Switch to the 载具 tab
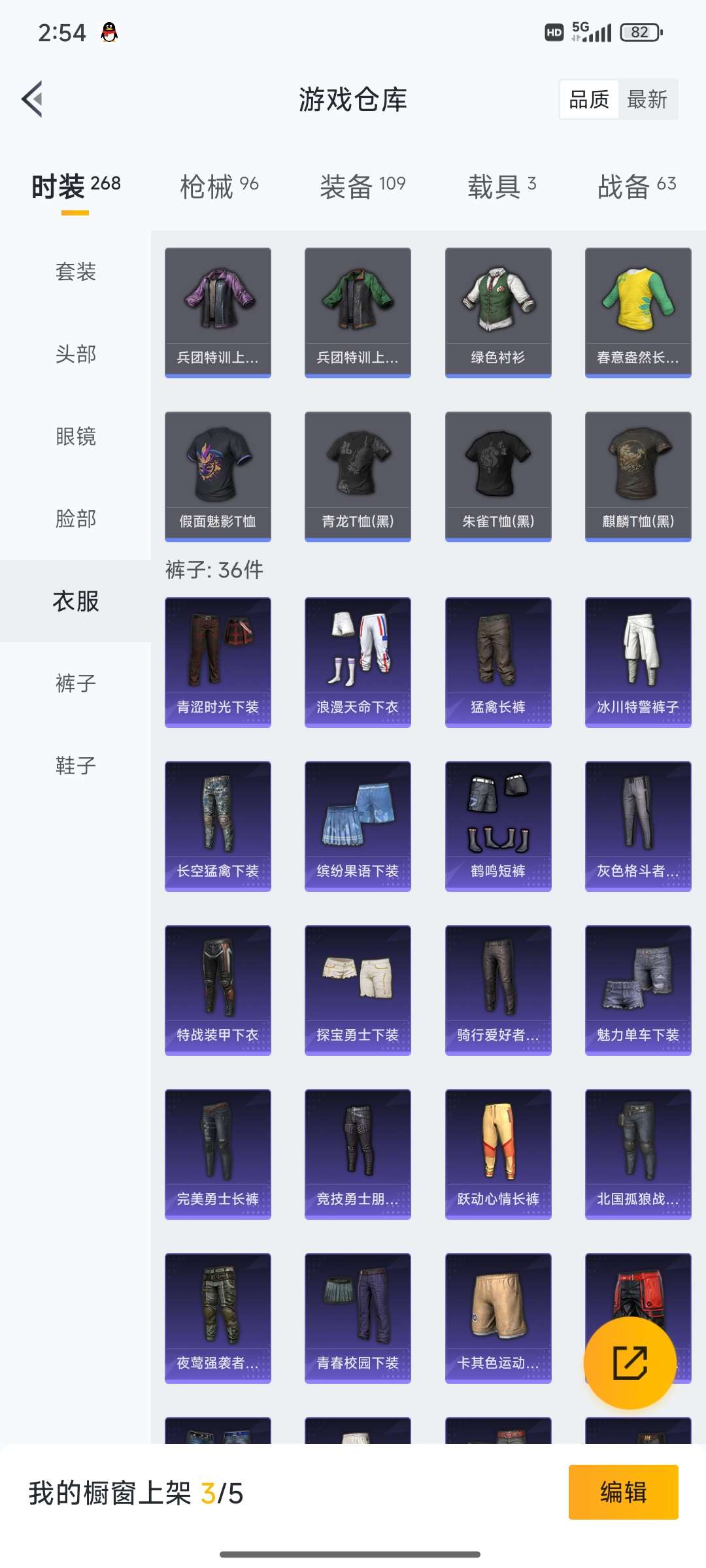Screen dimensions: 706x1568 pyautogui.click(x=499, y=186)
